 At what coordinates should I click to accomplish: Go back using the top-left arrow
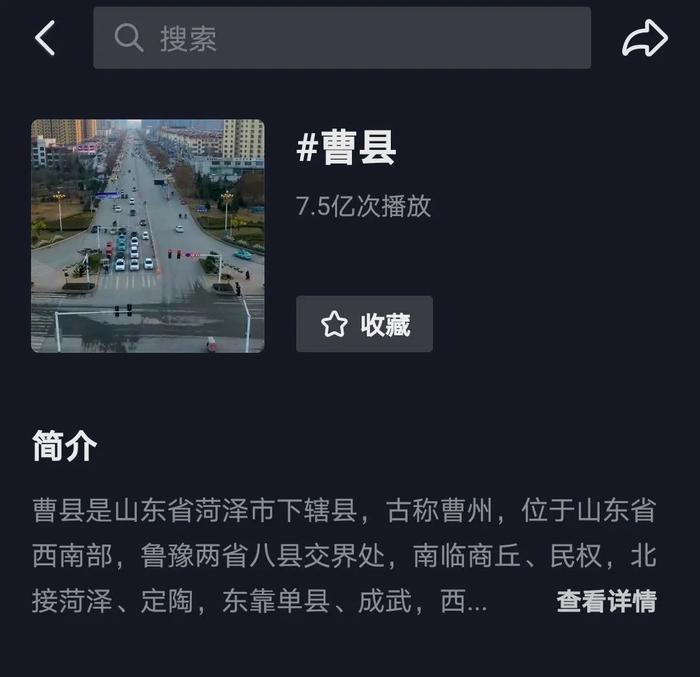(x=45, y=39)
